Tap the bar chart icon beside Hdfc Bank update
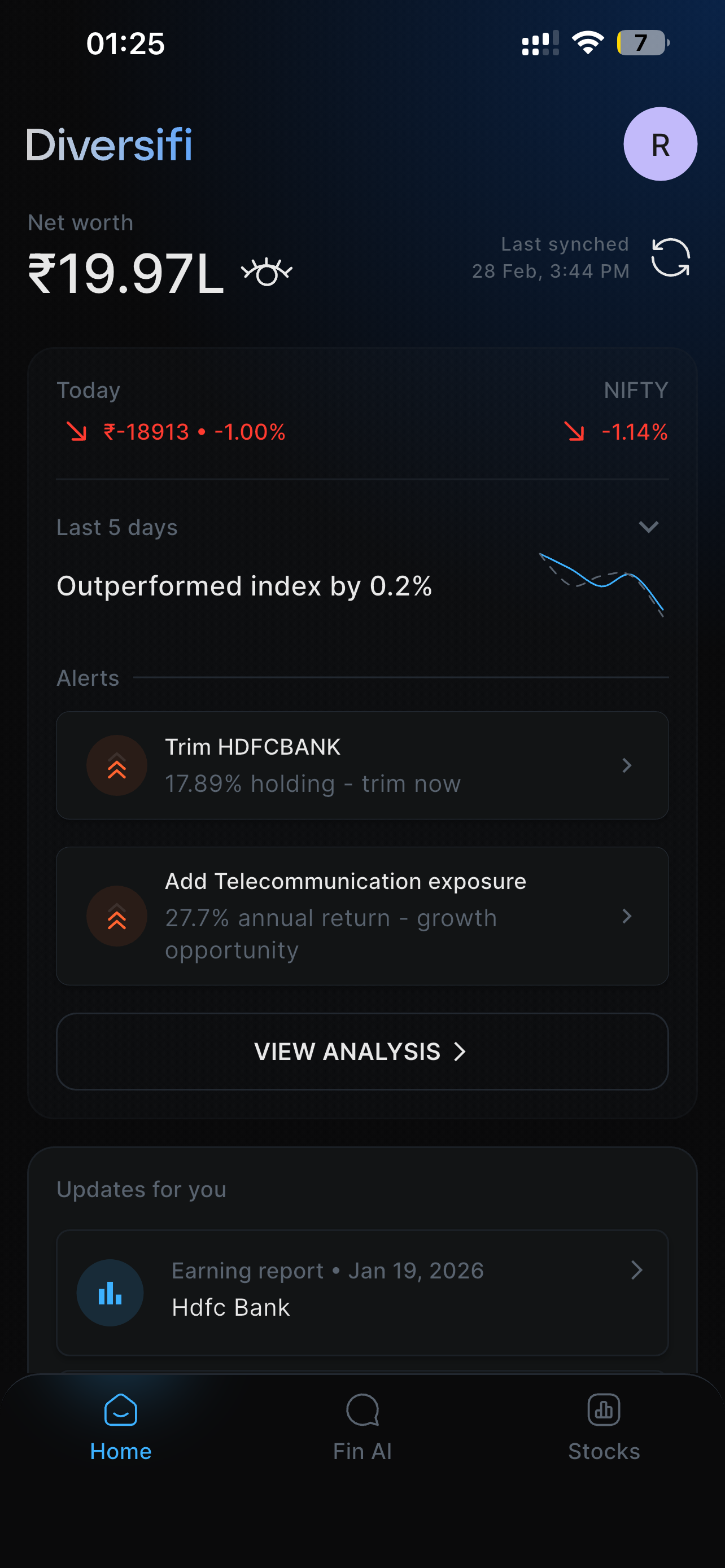 tap(109, 1291)
